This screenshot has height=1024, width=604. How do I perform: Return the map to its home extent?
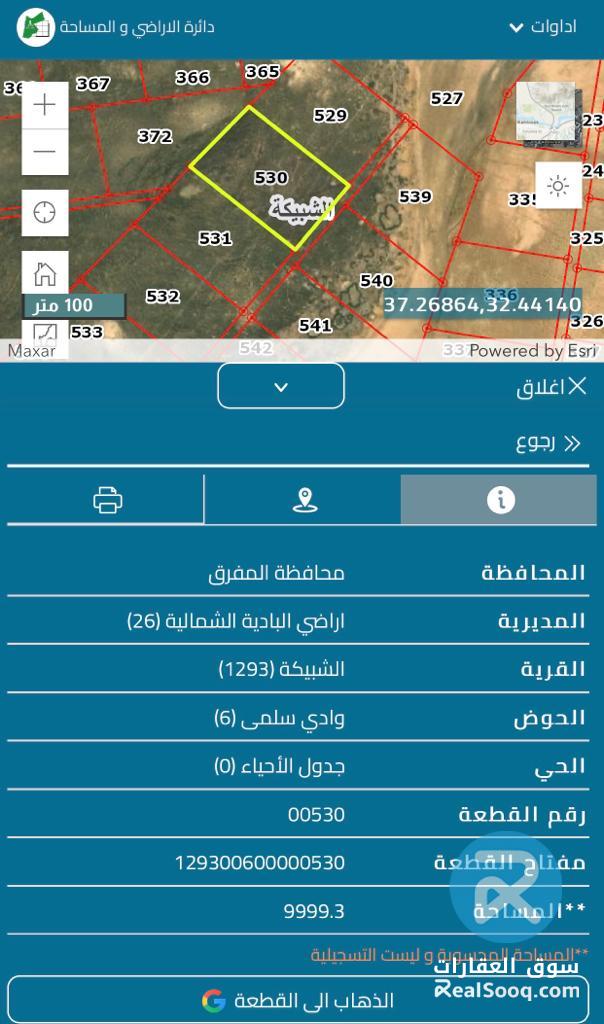(x=45, y=273)
